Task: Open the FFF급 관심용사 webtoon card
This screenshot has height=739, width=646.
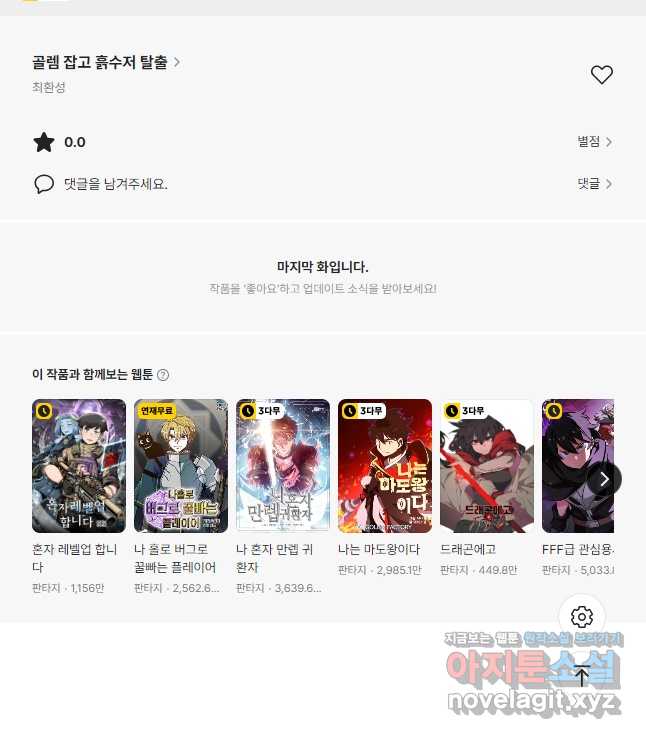Action: pyautogui.click(x=576, y=466)
